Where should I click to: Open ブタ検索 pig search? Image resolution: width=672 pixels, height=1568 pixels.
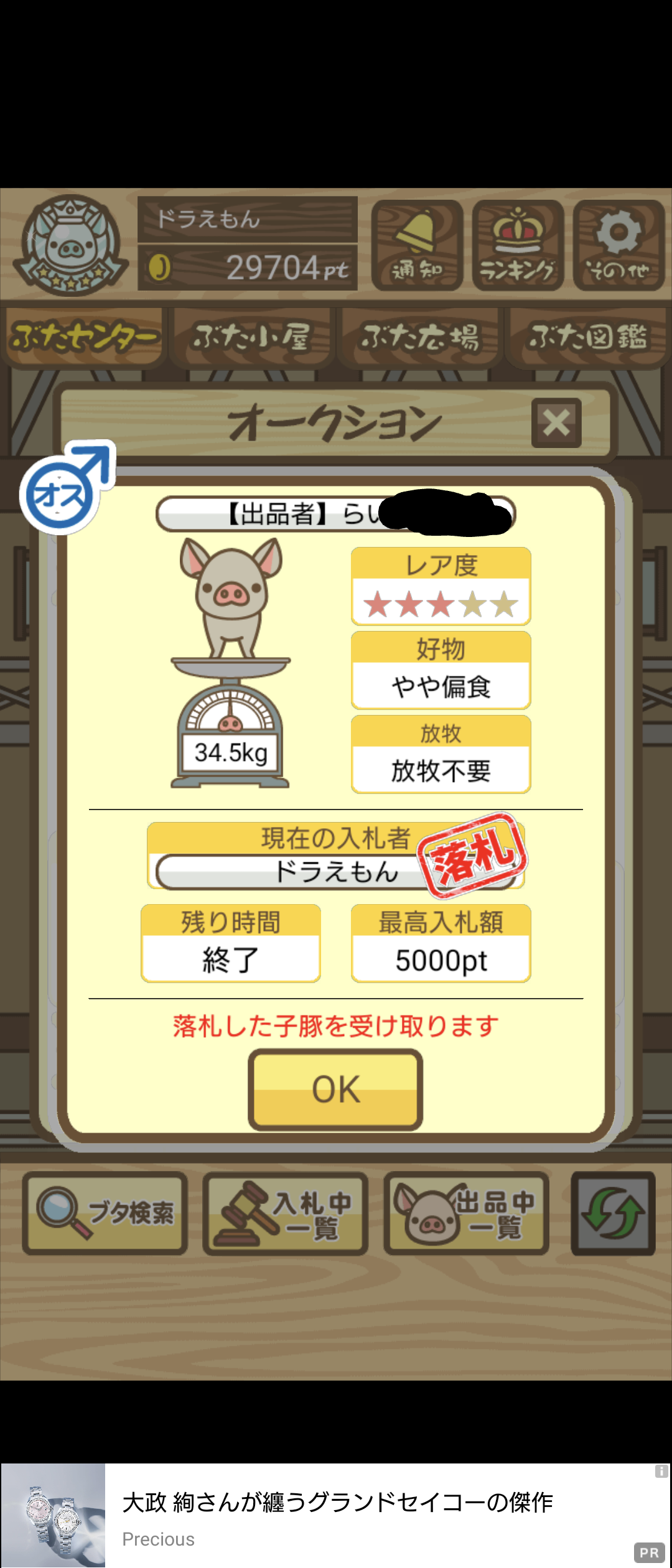(105, 1213)
